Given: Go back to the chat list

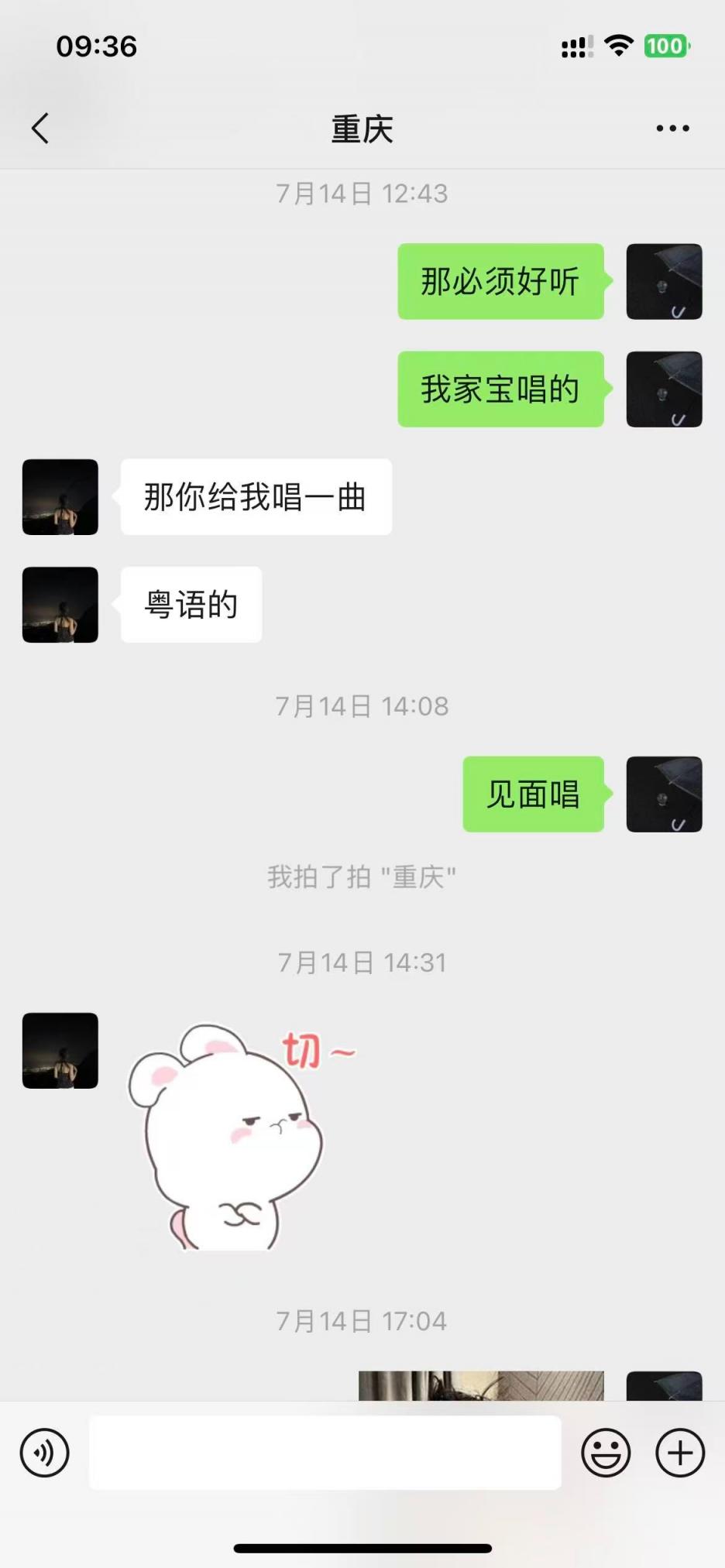Looking at the screenshot, I should [40, 129].
